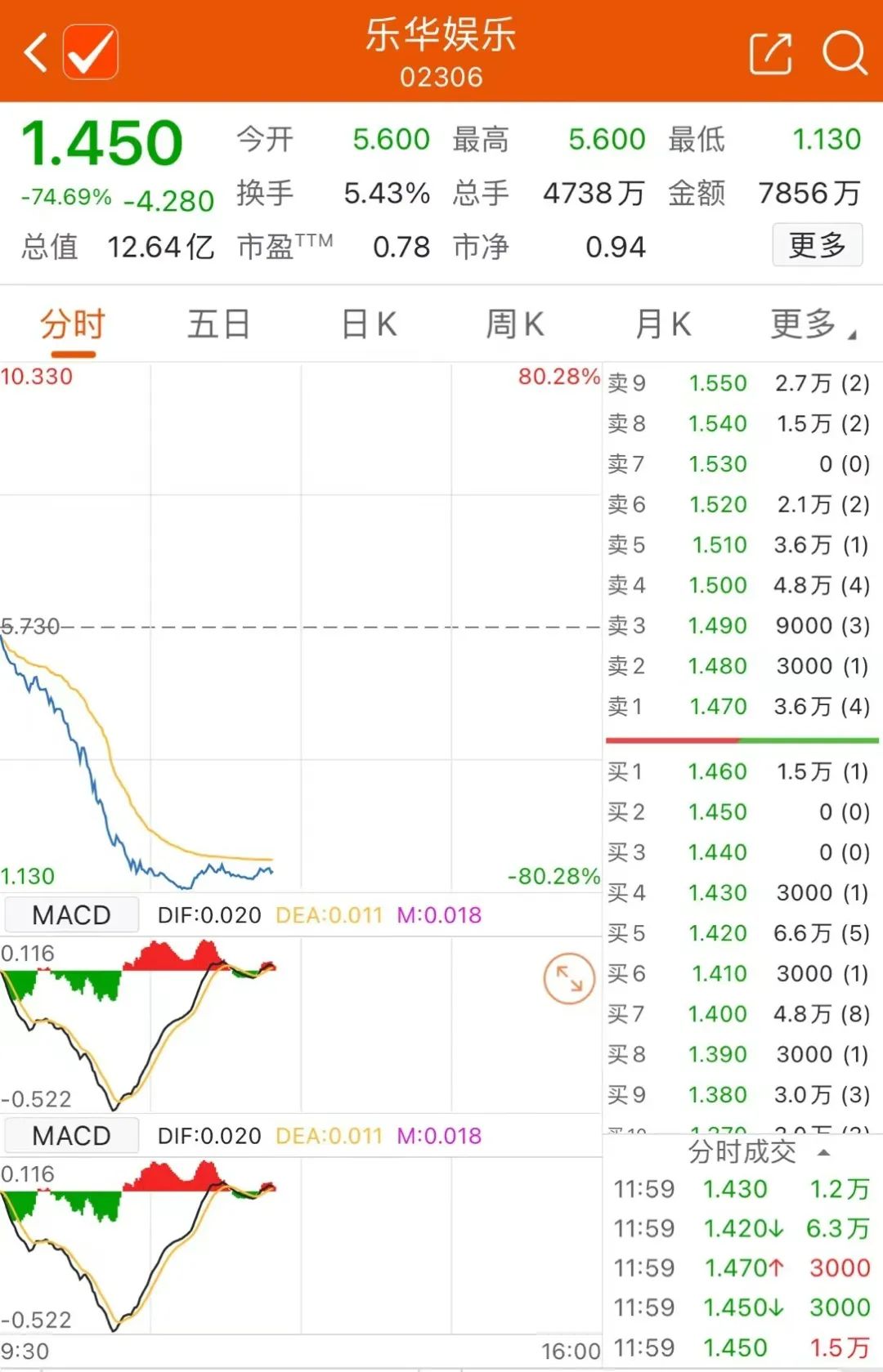The image size is (883, 1372).
Task: Switch to the 日K chart tab
Action: (x=369, y=324)
